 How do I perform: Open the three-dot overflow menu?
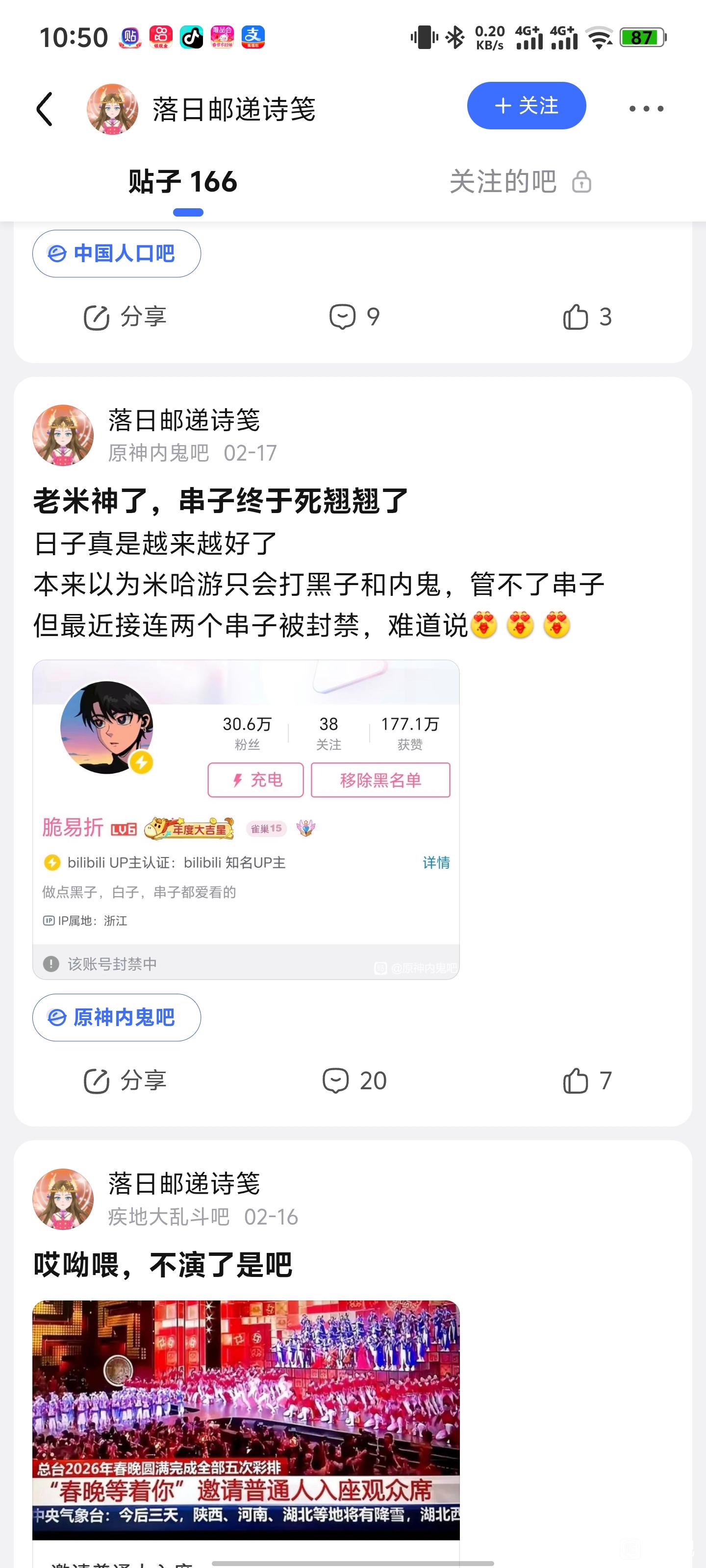click(x=646, y=109)
